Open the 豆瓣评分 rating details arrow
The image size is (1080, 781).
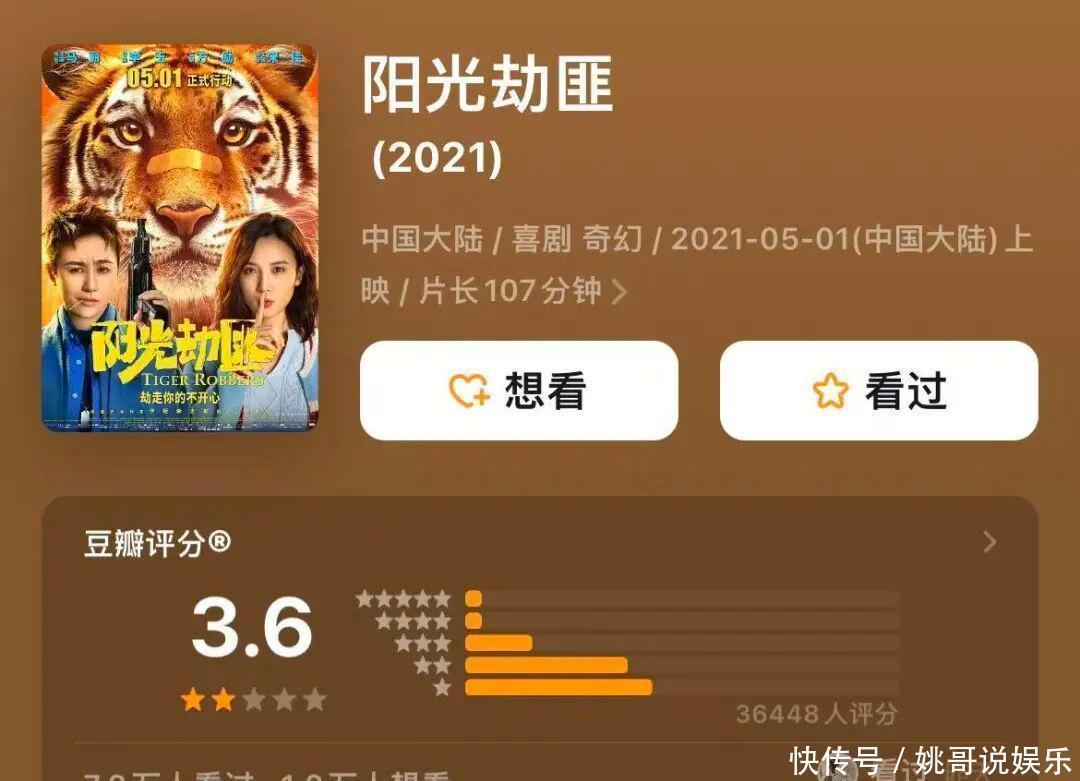(x=989, y=542)
